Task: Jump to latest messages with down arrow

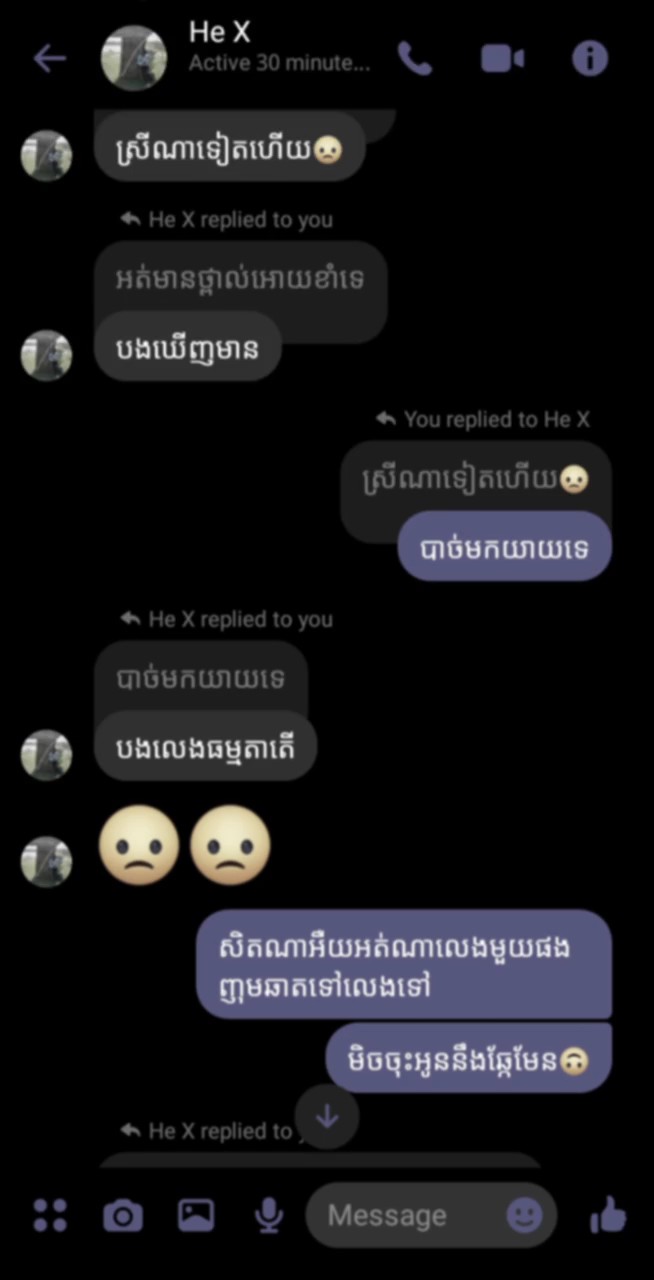Action: pos(327,1117)
